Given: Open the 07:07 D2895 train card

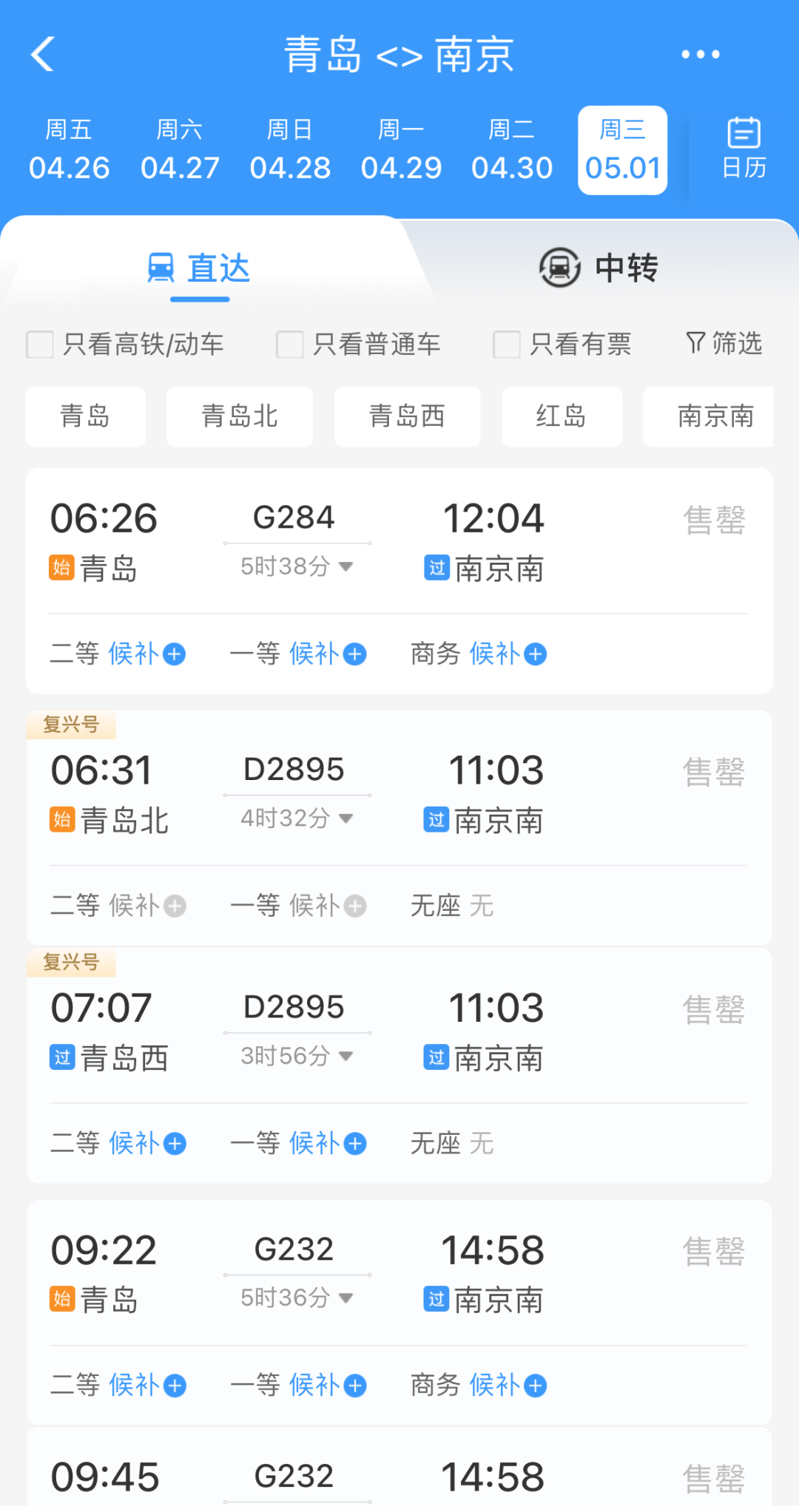Looking at the screenshot, I should pyautogui.click(x=399, y=1065).
